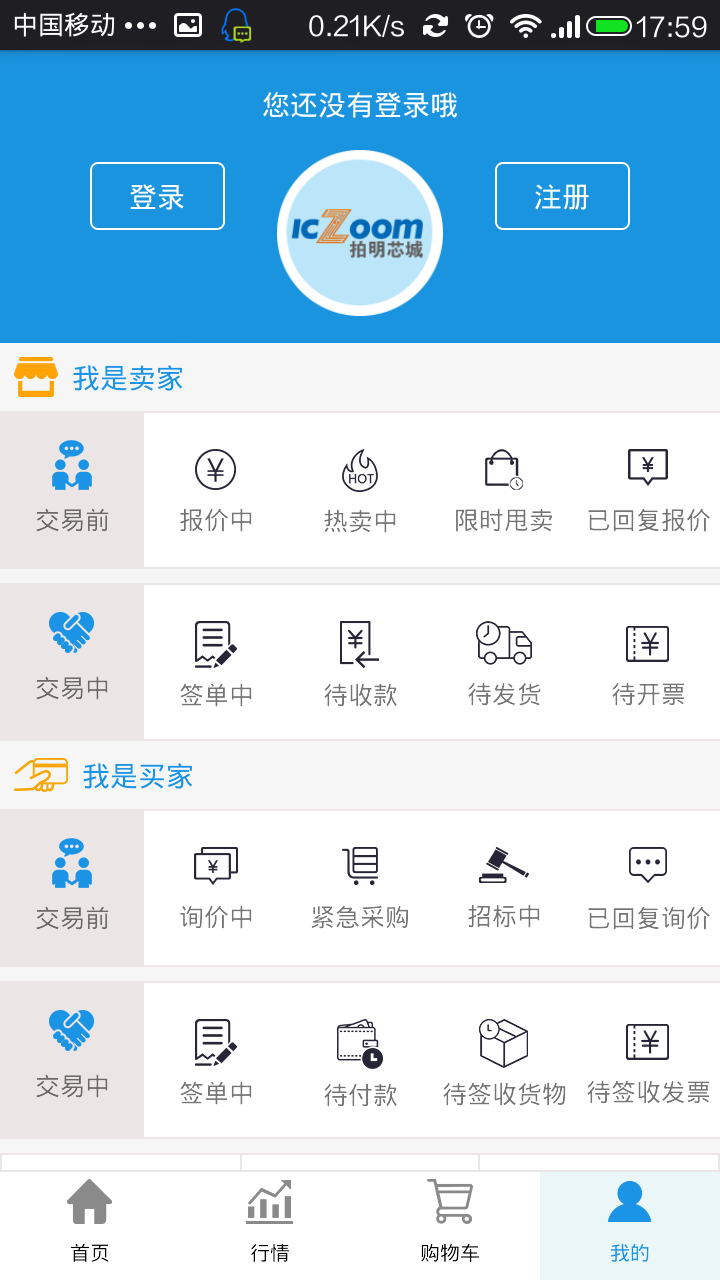Open 待签收发票 invoices awaiting receipt

(x=648, y=1061)
